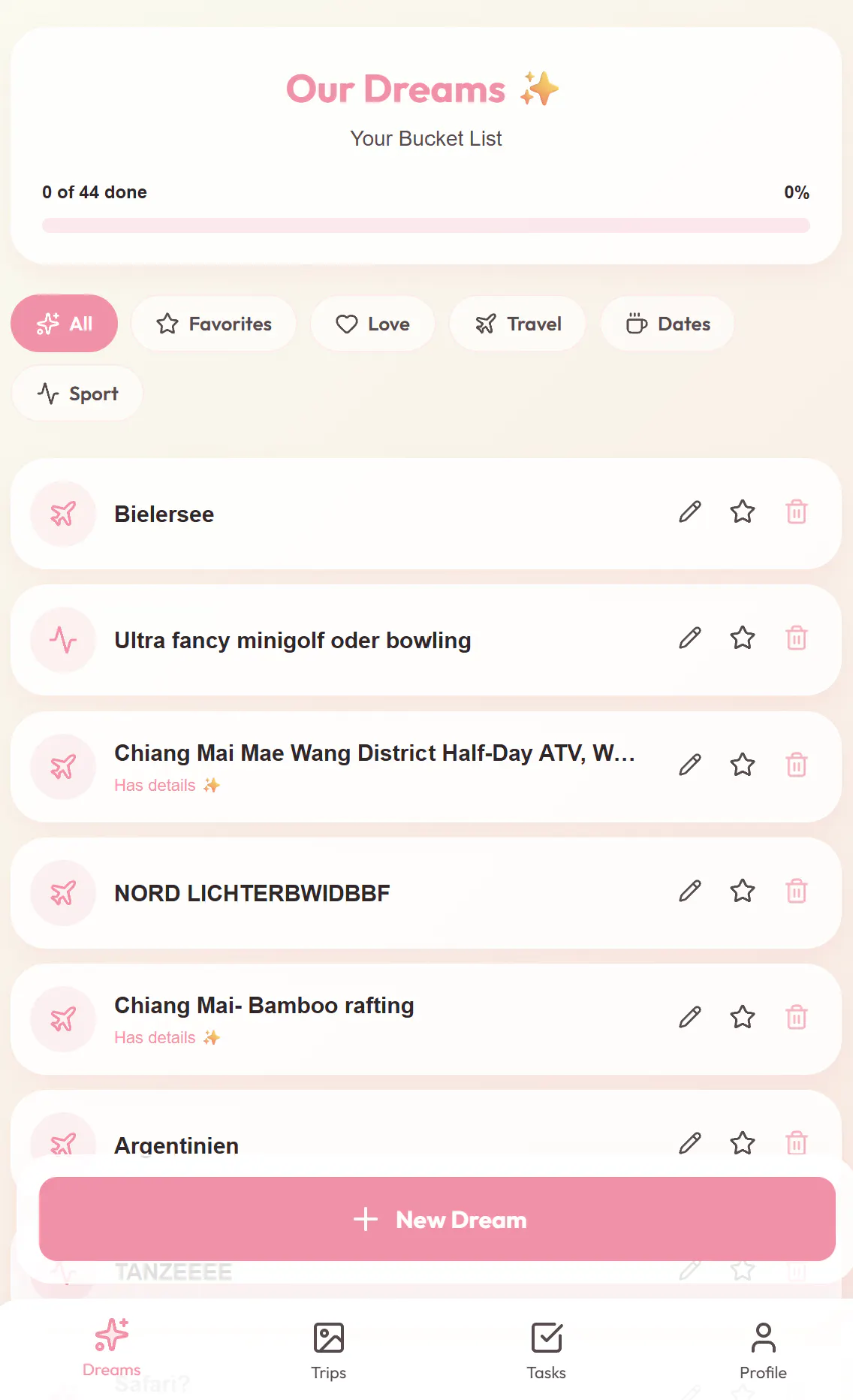Delete the Chiang Mai Mae Wang dream
The height and width of the screenshot is (1400, 853).
(797, 765)
